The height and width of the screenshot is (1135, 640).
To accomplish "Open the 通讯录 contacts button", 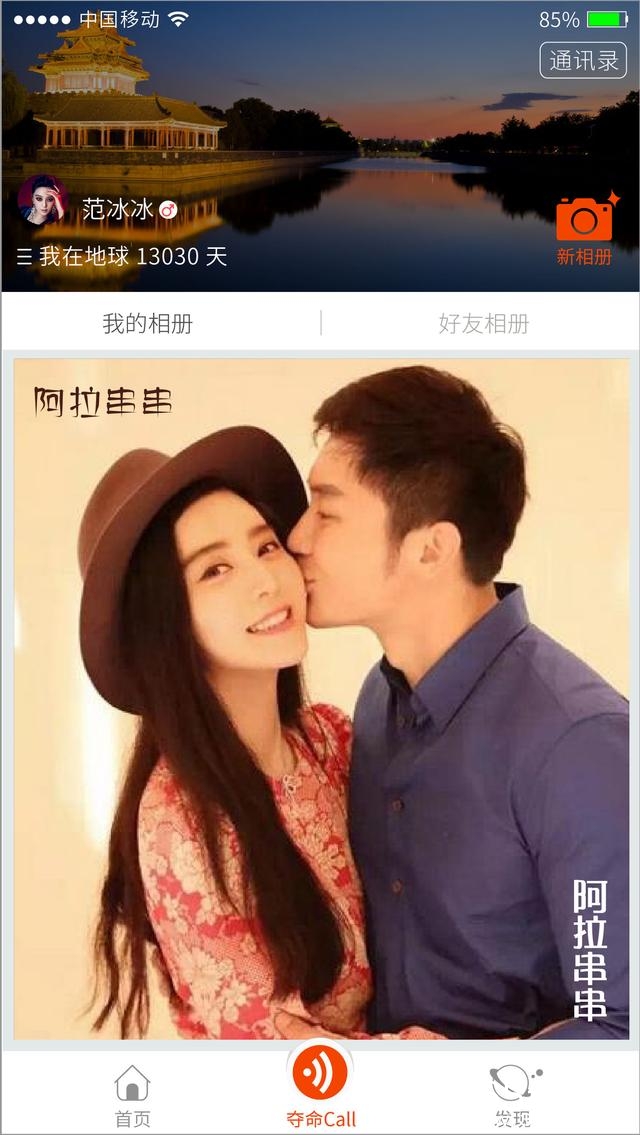I will click(x=583, y=61).
